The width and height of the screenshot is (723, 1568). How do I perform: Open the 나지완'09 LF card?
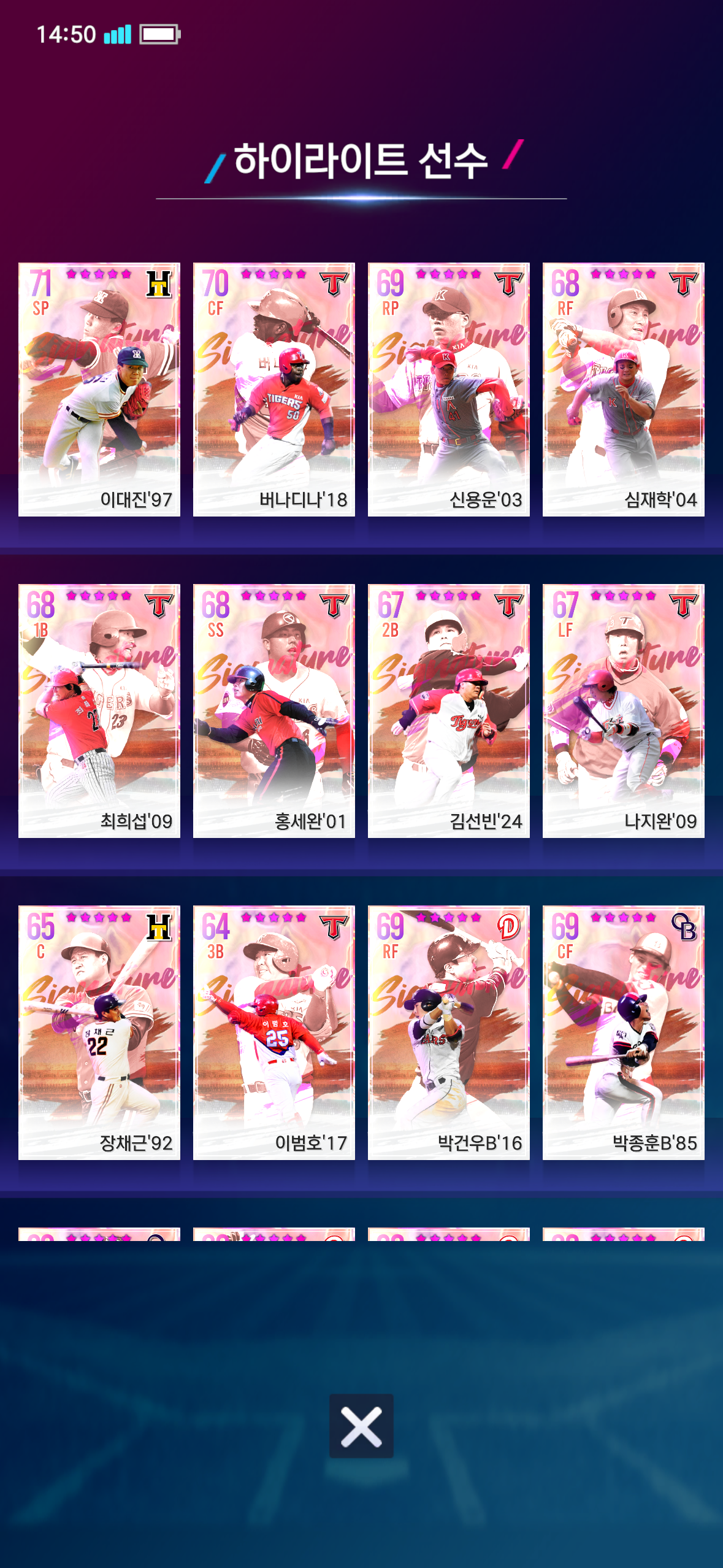coord(624,711)
